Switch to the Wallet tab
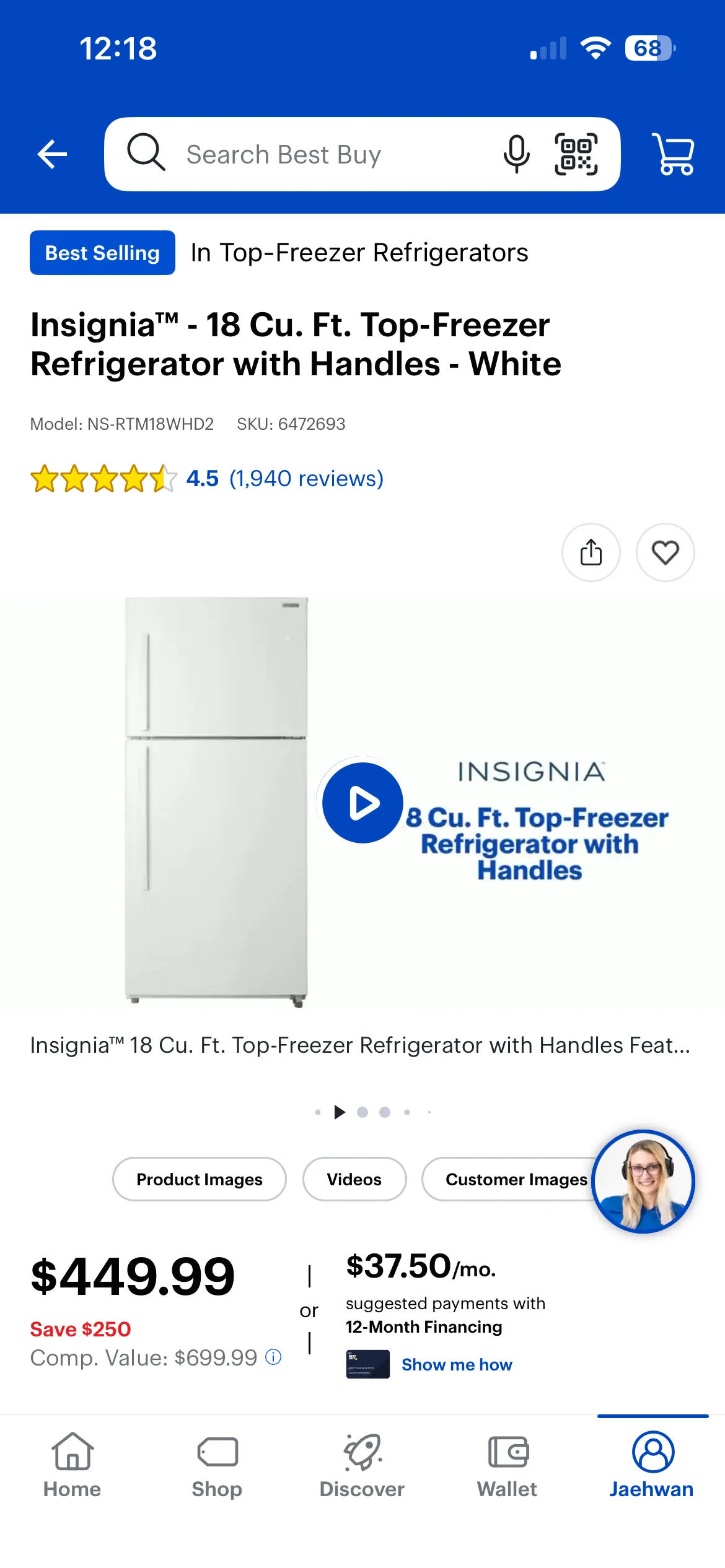725x1568 pixels. click(507, 1465)
